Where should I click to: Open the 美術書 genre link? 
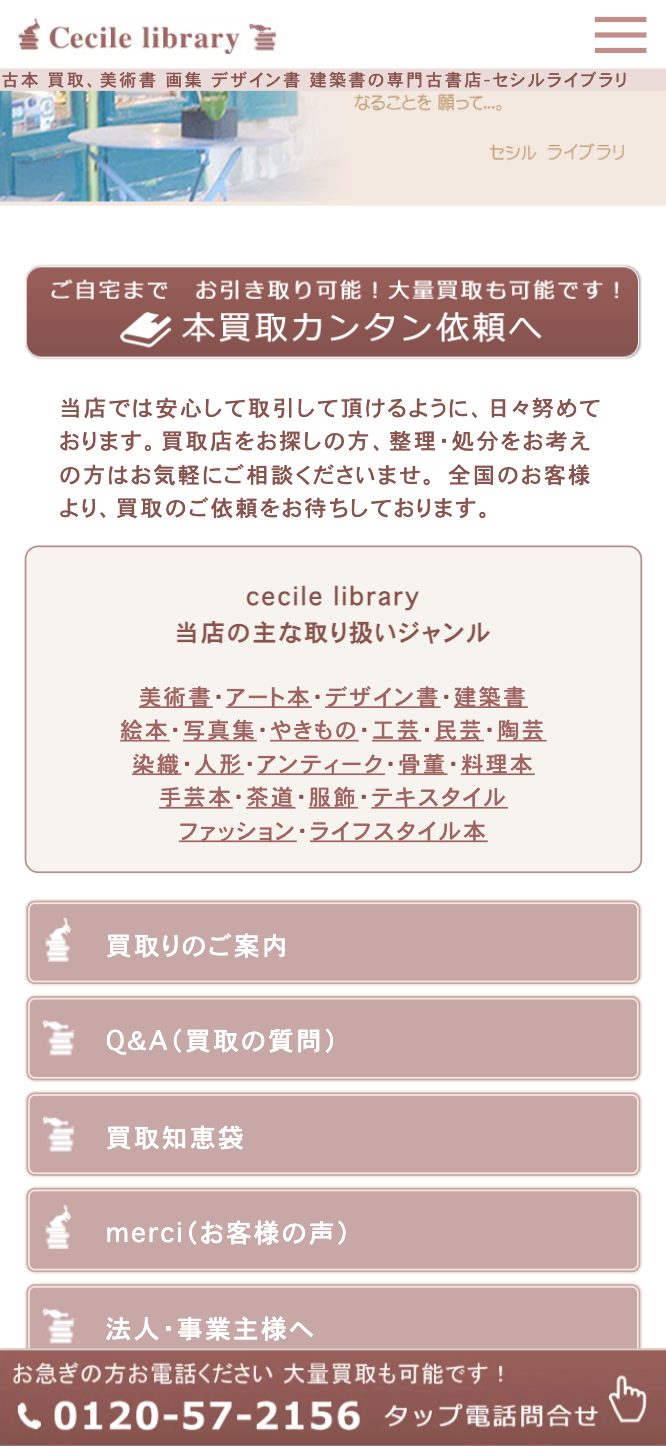click(175, 697)
